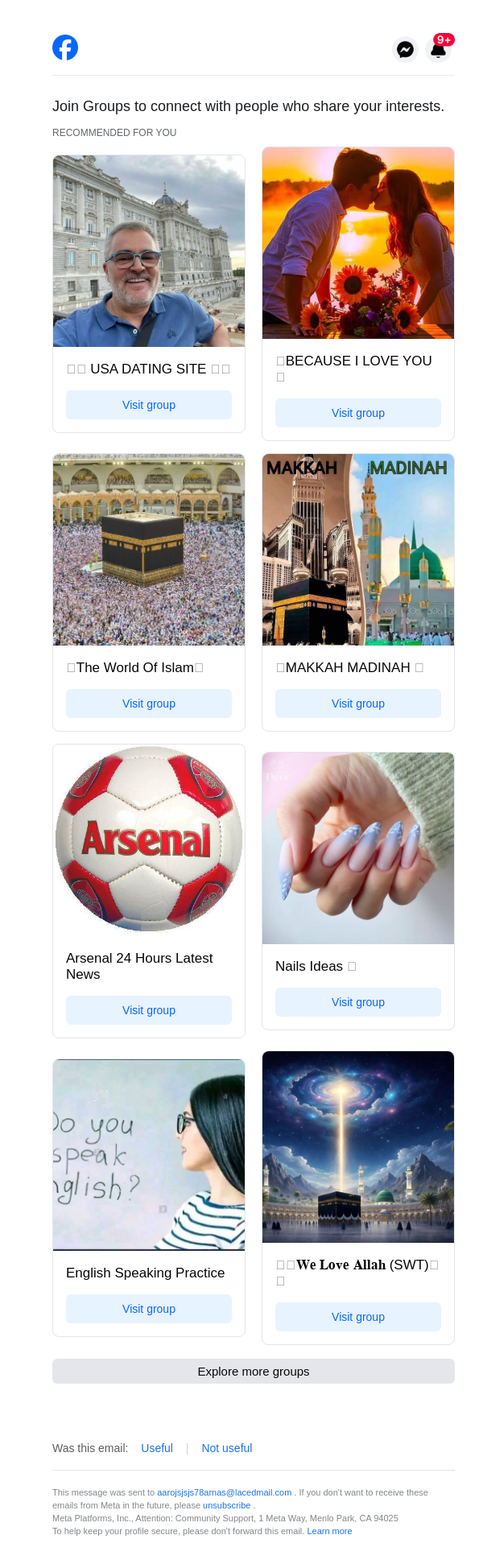Tap the unsubscribe link
The image size is (483, 1568).
pos(226,1505)
